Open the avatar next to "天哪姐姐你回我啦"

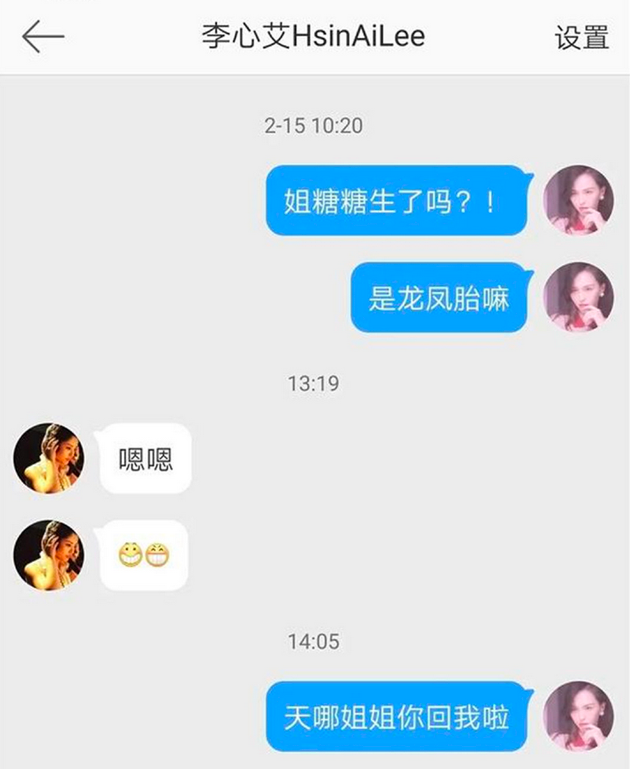click(x=577, y=716)
